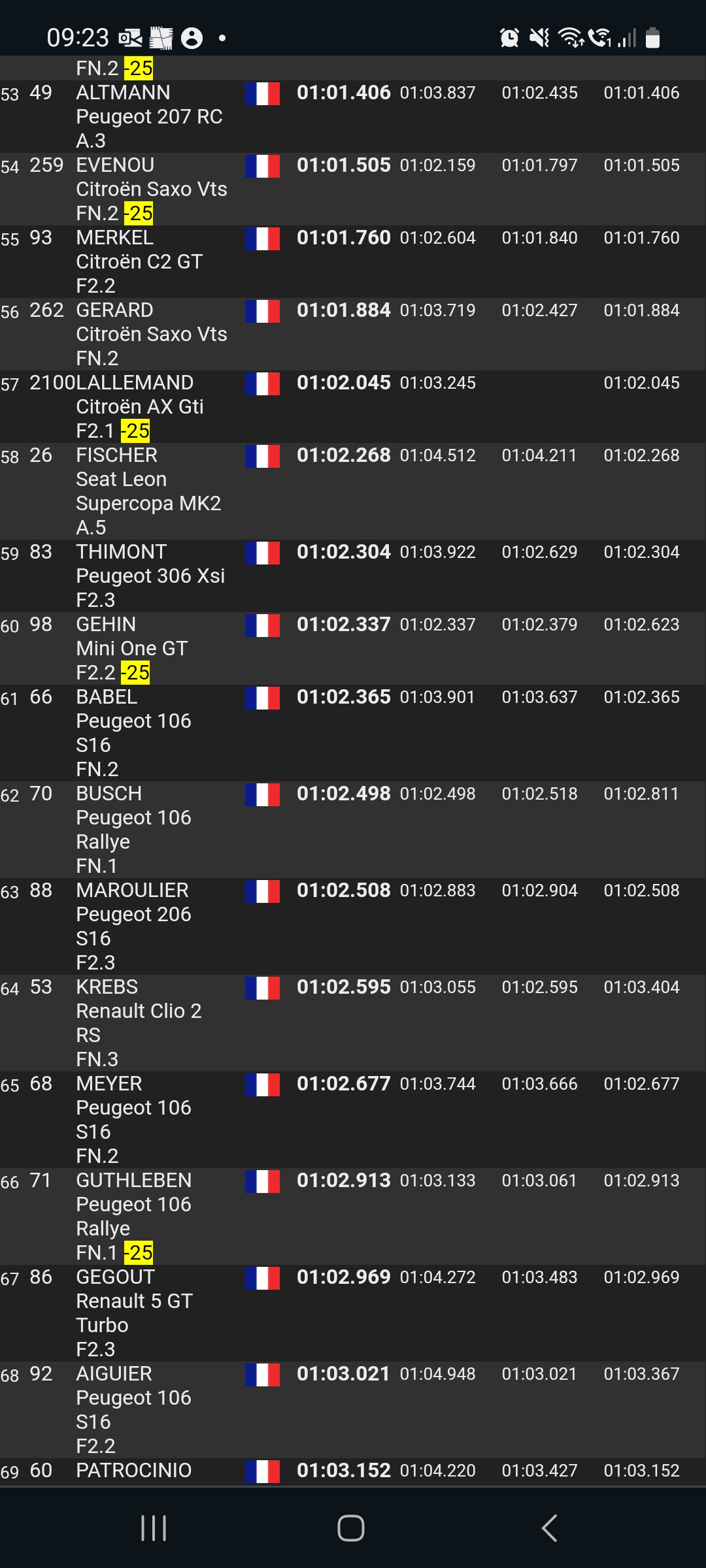Open the recent apps overview
The width and height of the screenshot is (706, 1568).
click(154, 1528)
